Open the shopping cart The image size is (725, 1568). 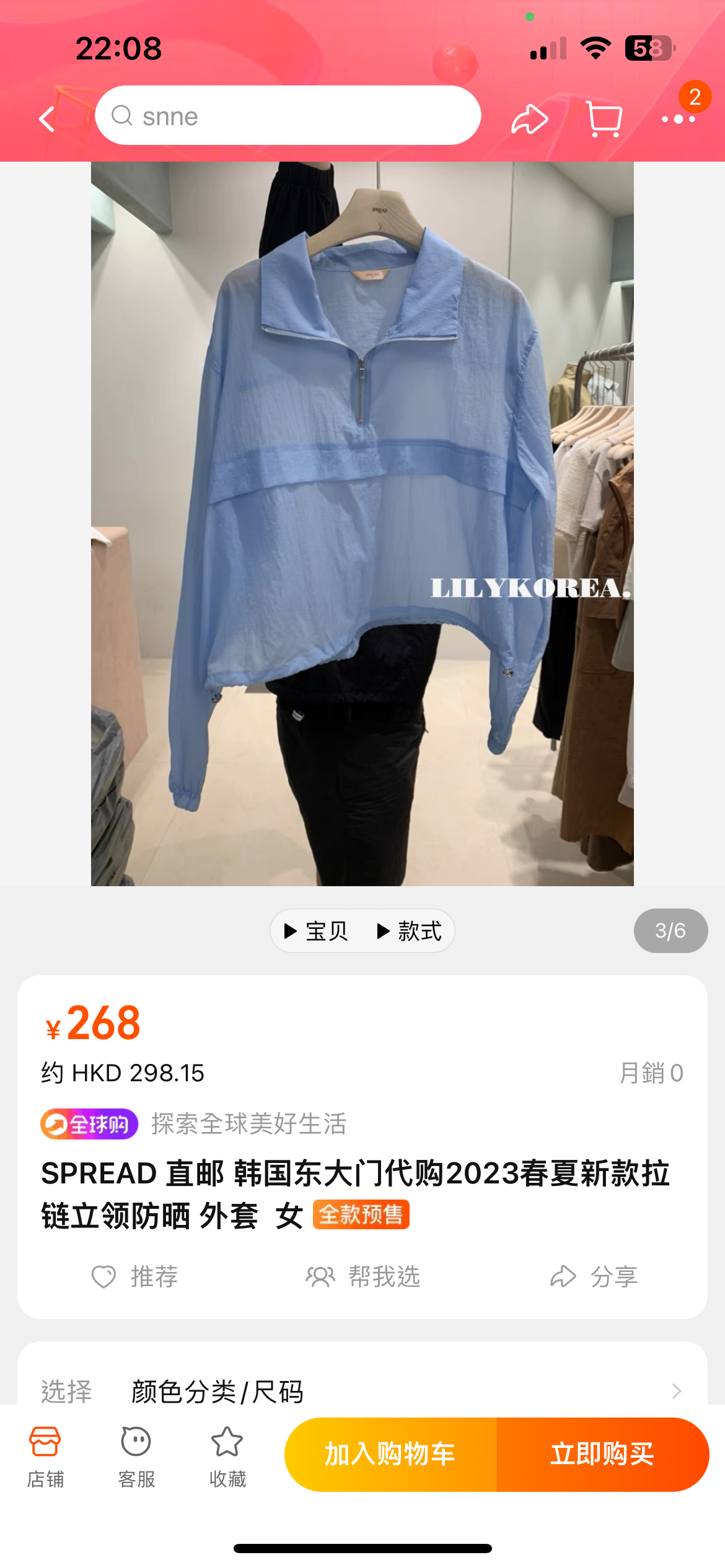click(x=604, y=118)
